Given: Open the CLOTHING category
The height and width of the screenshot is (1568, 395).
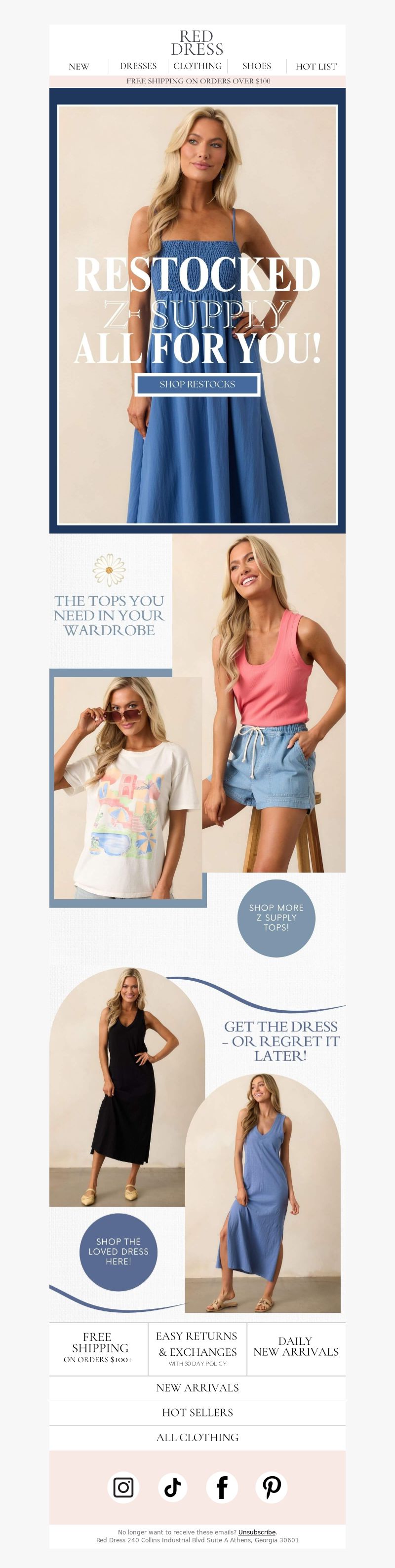Looking at the screenshot, I should 197,66.
